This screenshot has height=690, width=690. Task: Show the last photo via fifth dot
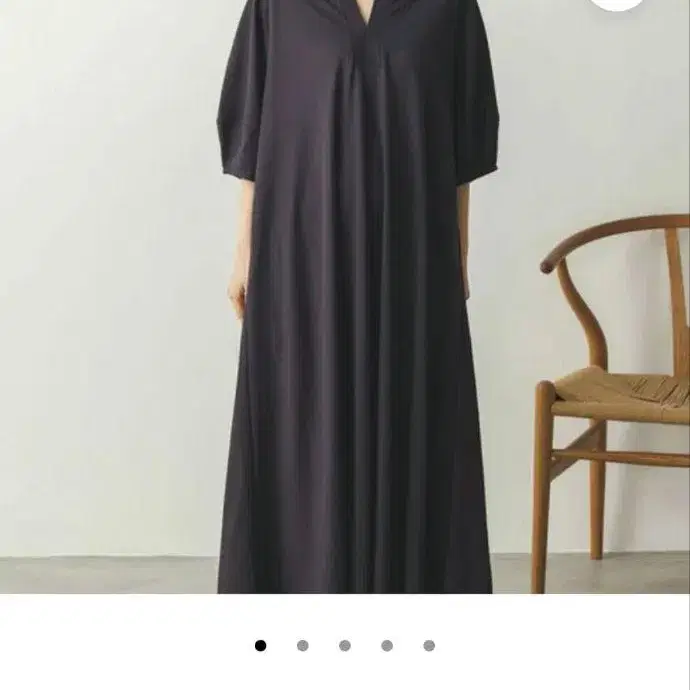pos(429,646)
